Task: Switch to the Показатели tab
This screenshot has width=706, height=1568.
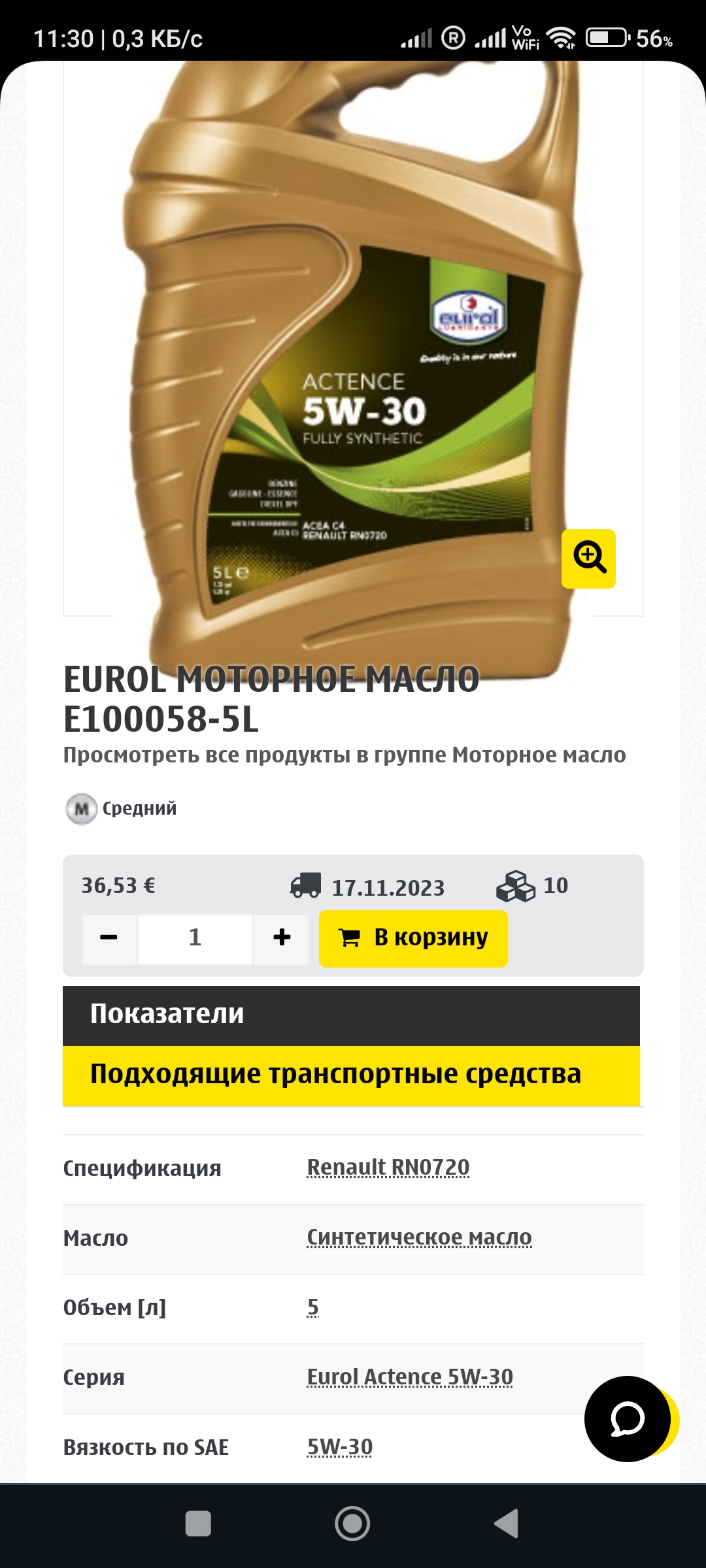Action: (351, 1015)
